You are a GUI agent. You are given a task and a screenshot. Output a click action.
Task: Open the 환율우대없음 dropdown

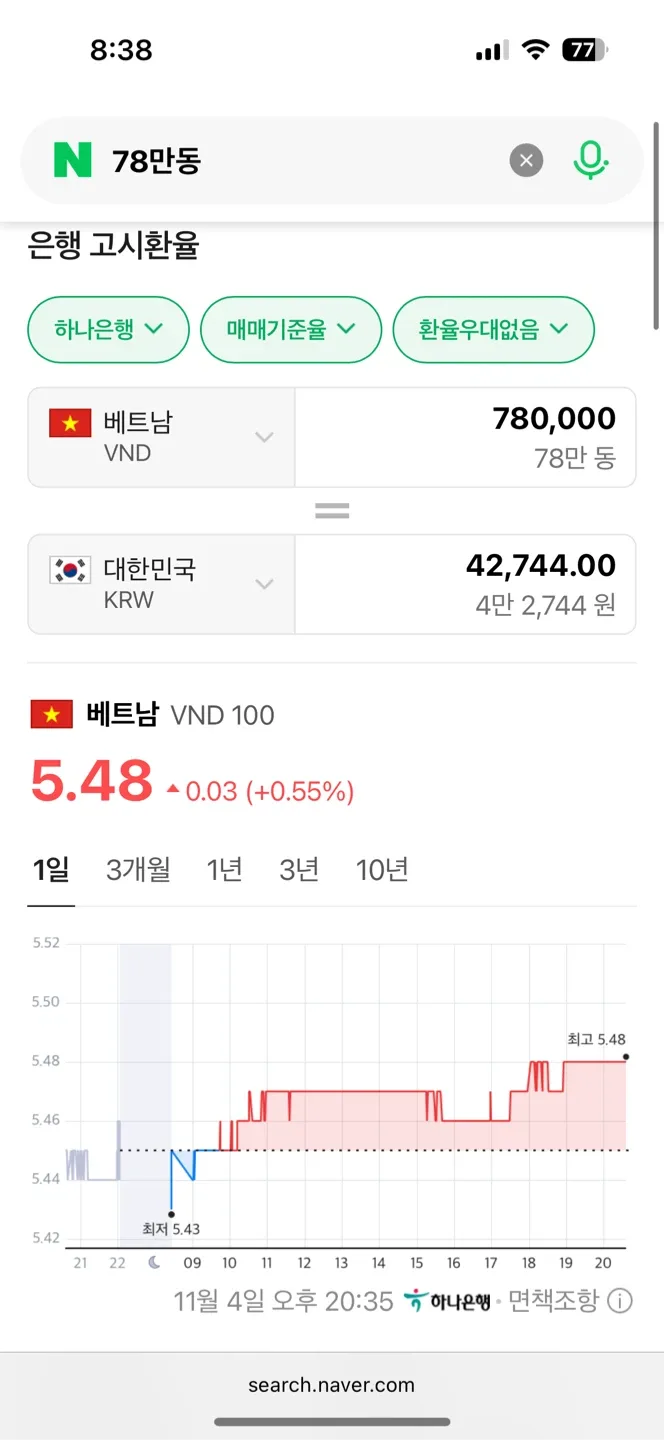coord(493,329)
